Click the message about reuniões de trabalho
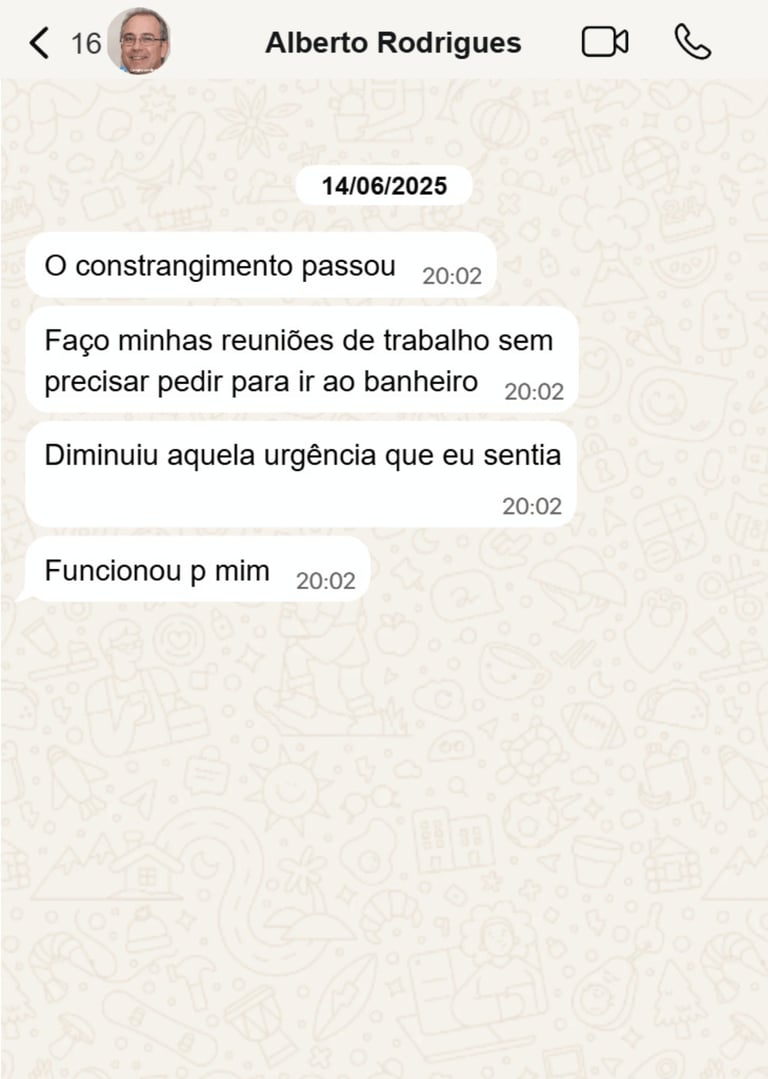Viewport: 768px width, 1079px height. tap(297, 362)
